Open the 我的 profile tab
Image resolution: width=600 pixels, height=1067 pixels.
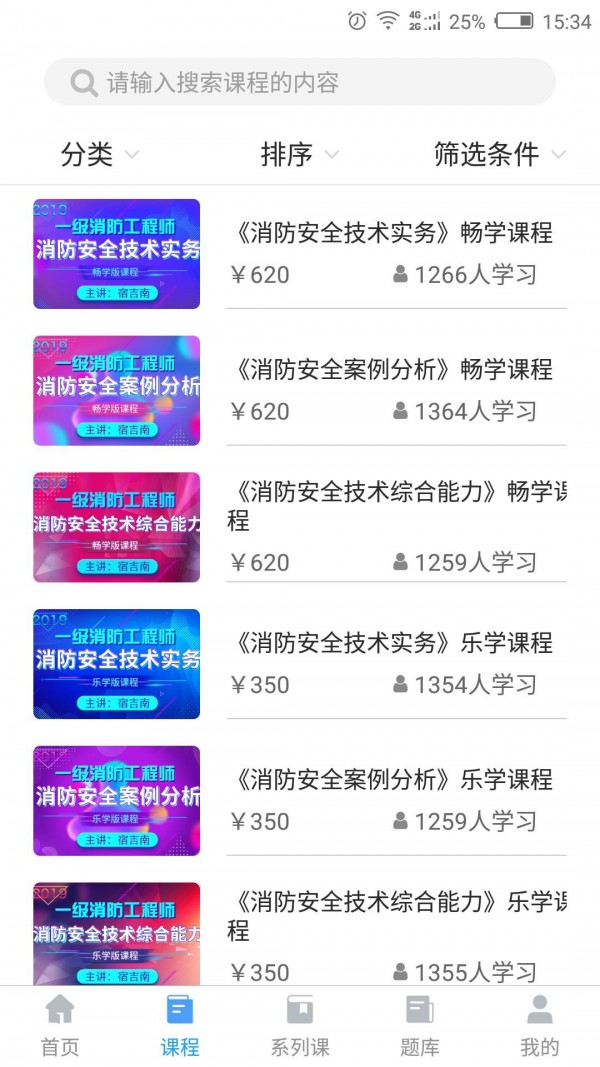coord(540,1026)
